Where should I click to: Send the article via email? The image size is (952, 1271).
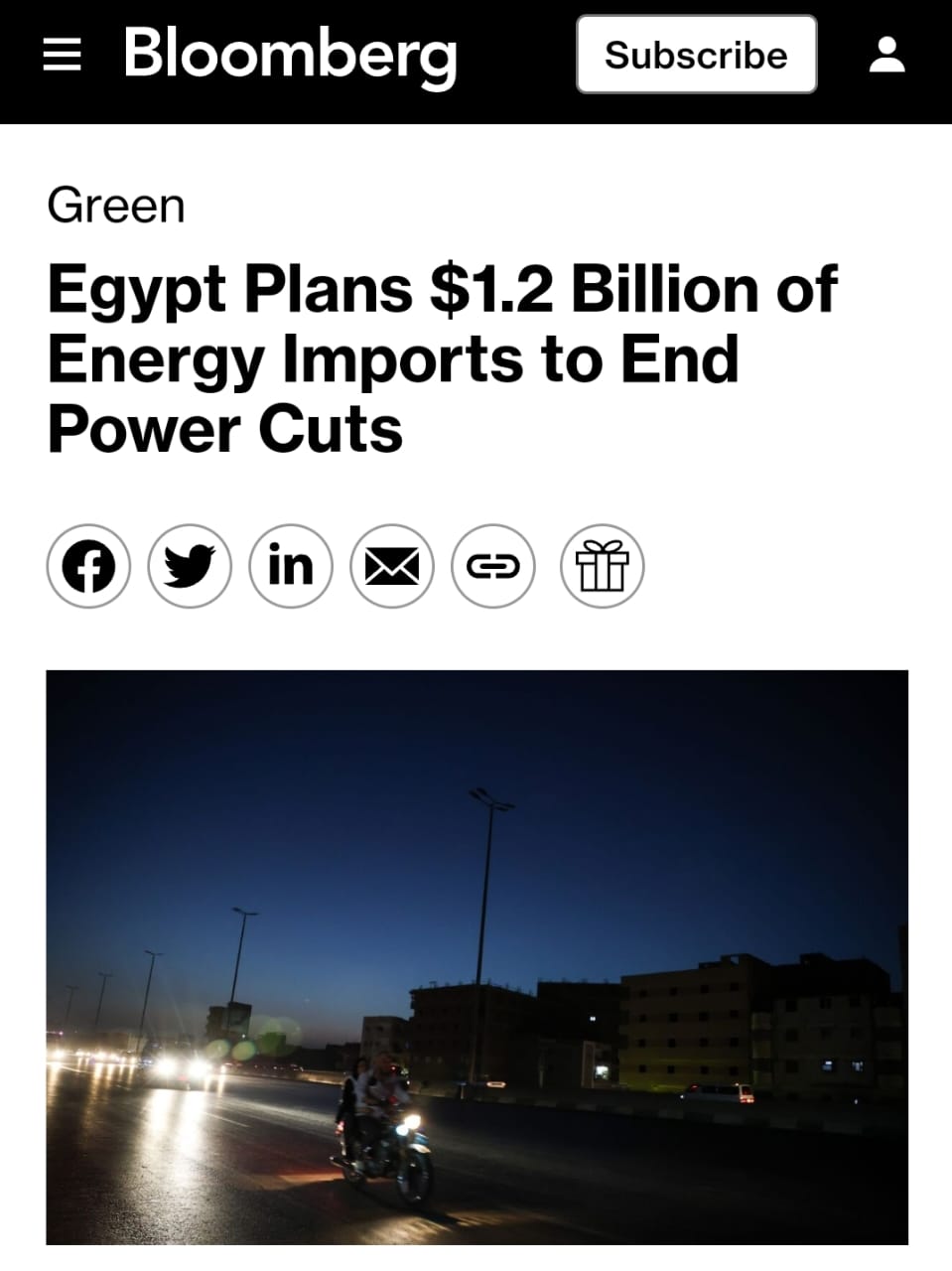coord(392,566)
